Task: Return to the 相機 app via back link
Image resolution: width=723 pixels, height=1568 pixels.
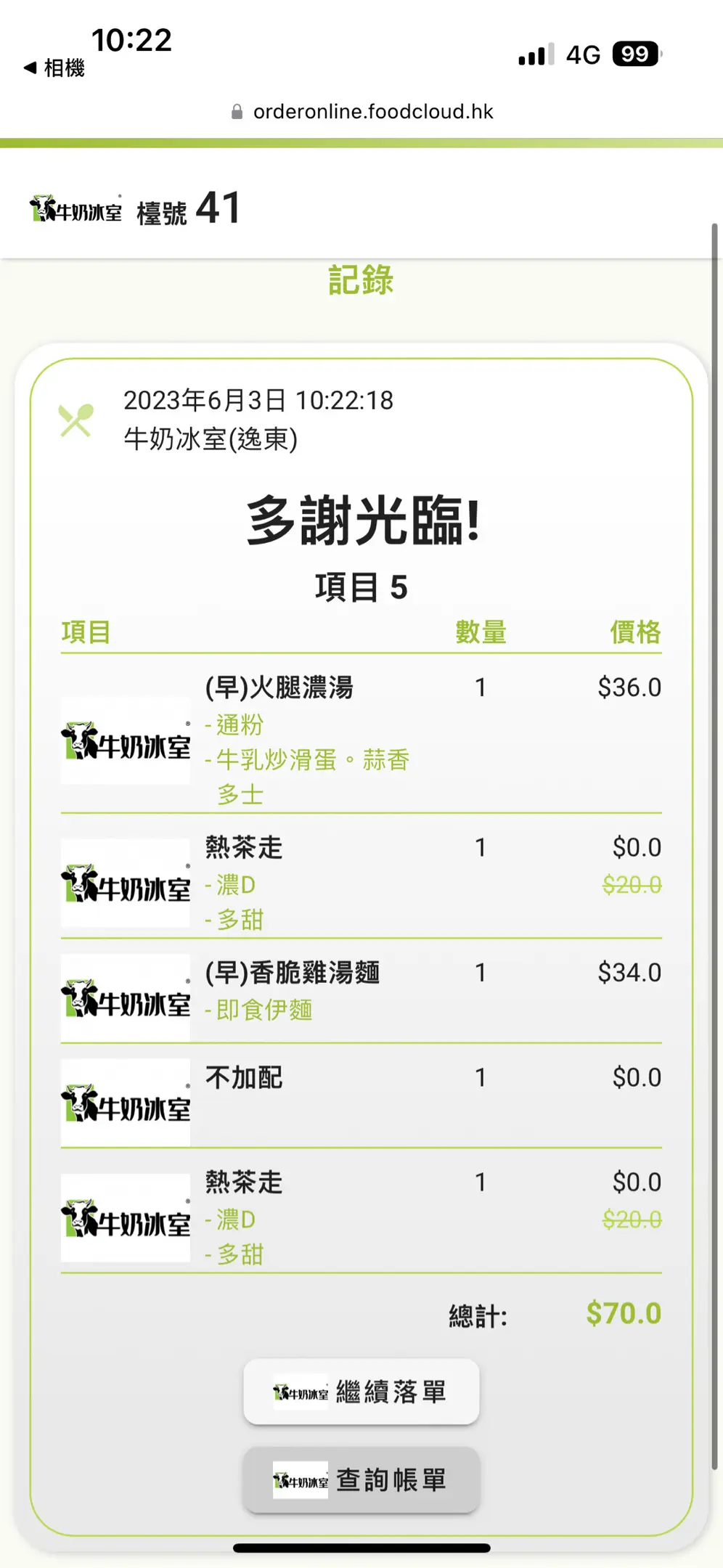Action: (x=54, y=68)
